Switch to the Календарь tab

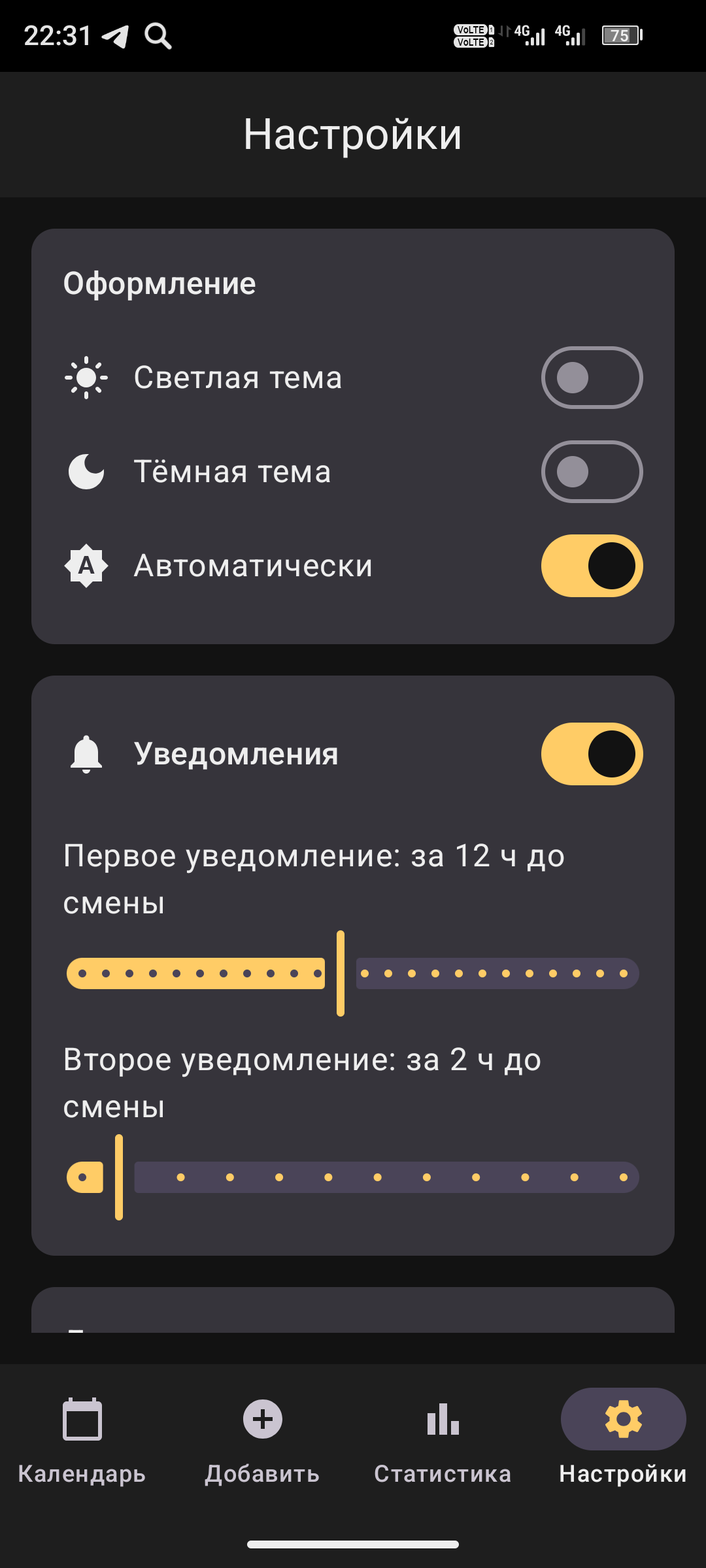pos(82,1473)
